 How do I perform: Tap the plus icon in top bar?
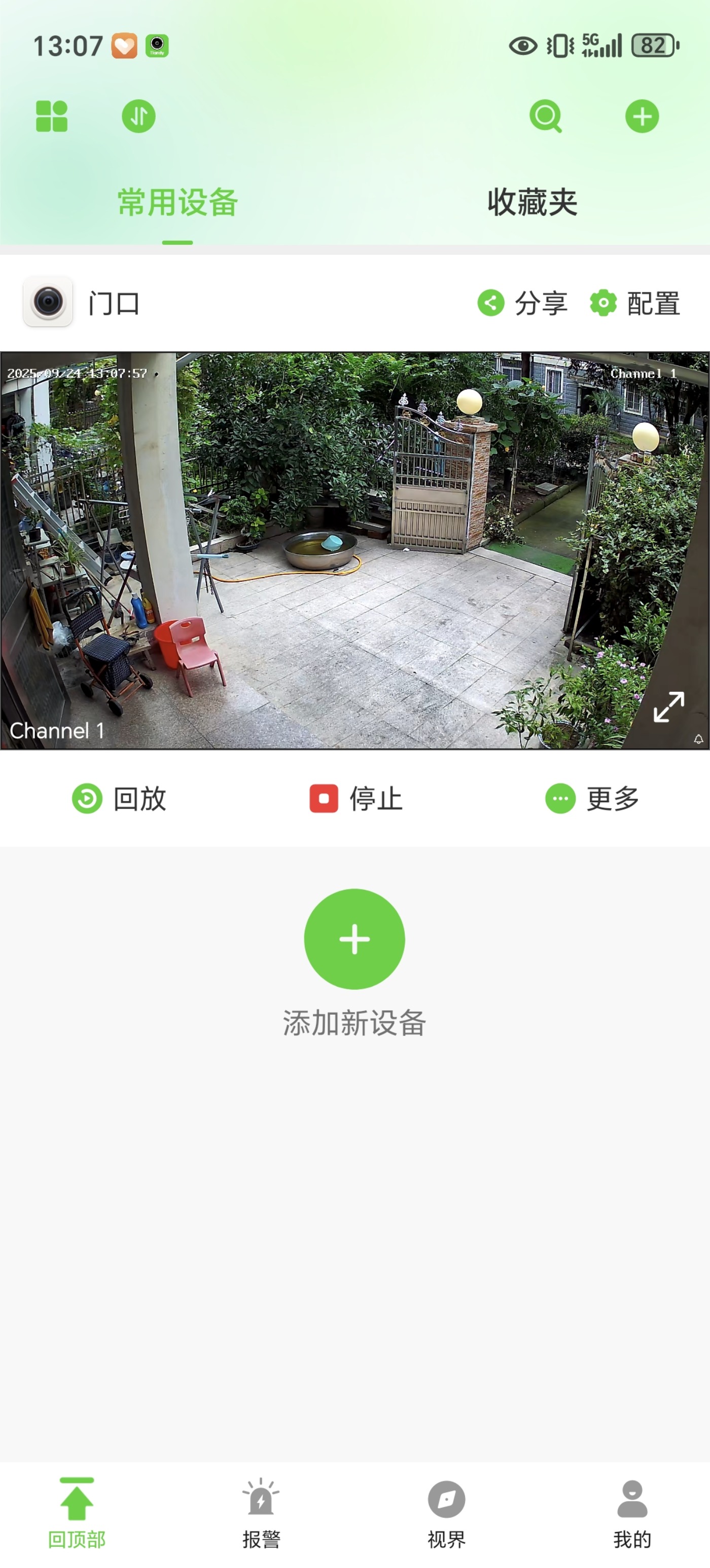642,116
